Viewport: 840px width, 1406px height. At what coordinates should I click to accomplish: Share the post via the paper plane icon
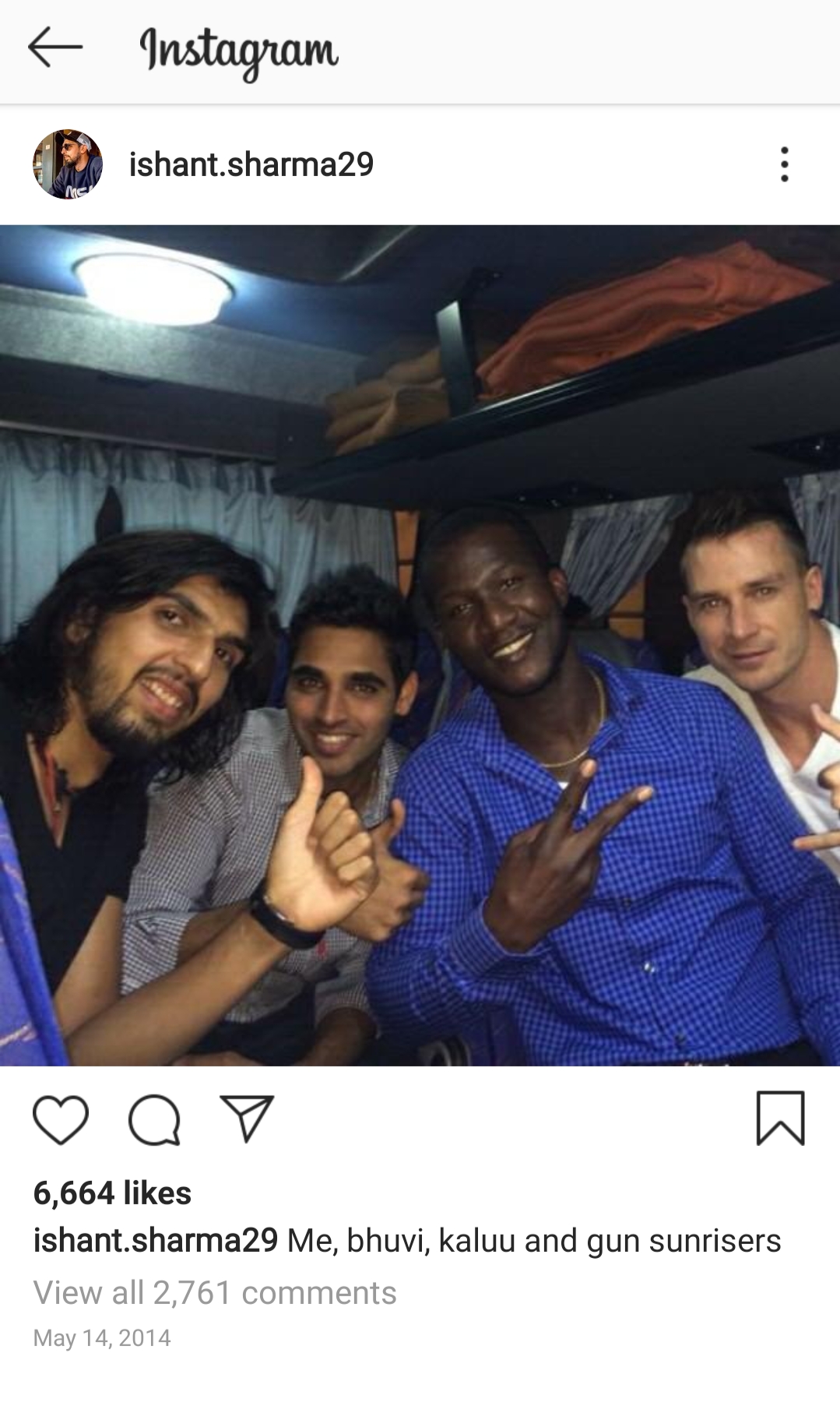tap(247, 1119)
